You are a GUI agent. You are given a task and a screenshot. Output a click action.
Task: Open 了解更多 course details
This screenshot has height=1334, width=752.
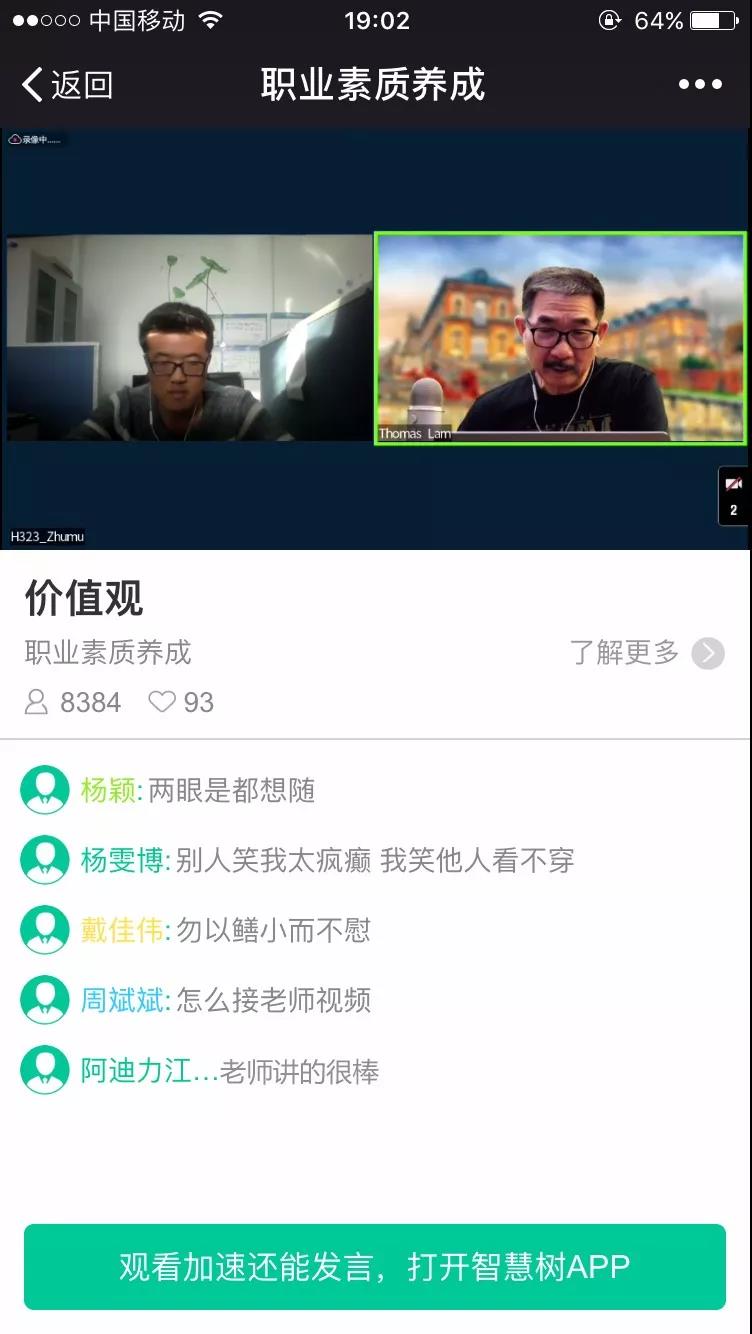[x=646, y=653]
